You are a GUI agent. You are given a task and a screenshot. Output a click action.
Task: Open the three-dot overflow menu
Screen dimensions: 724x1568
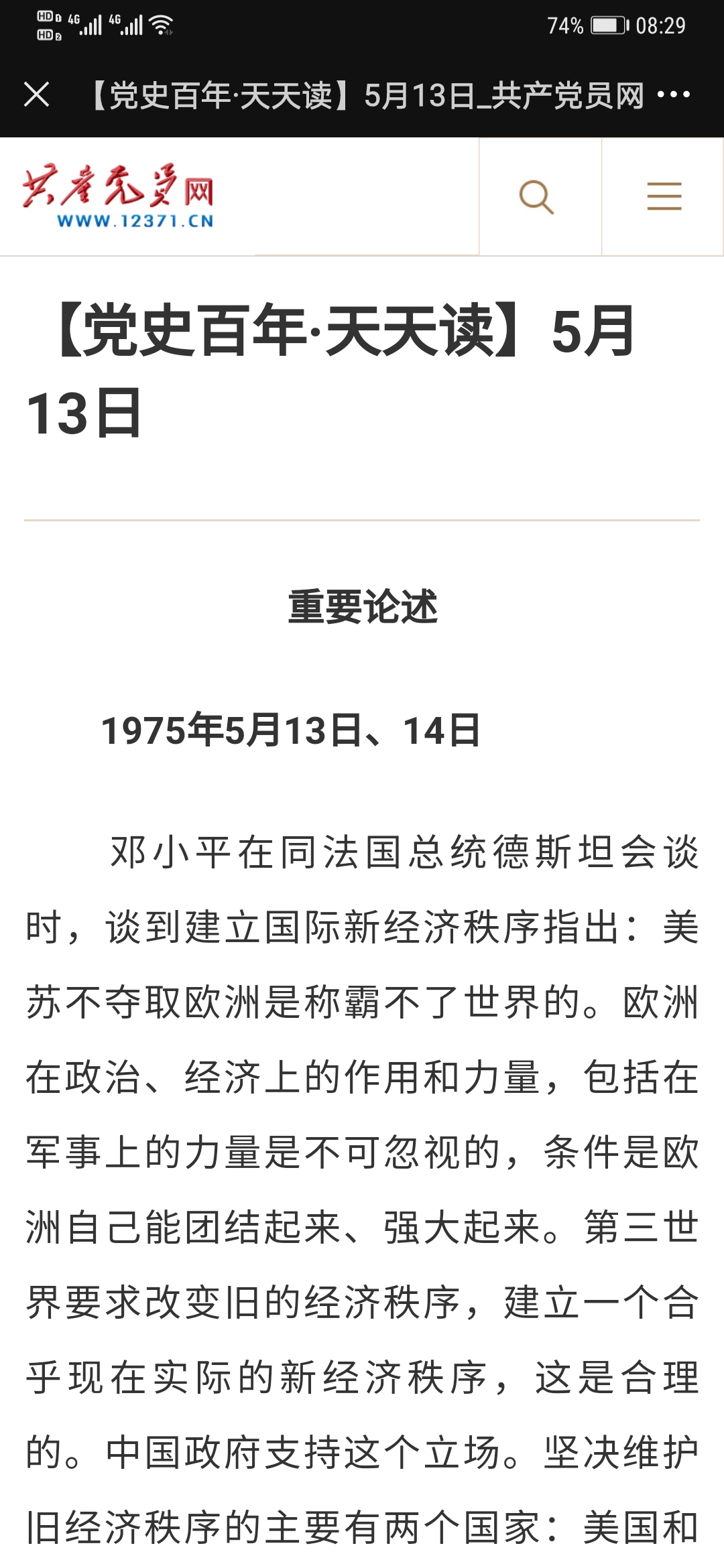point(674,94)
